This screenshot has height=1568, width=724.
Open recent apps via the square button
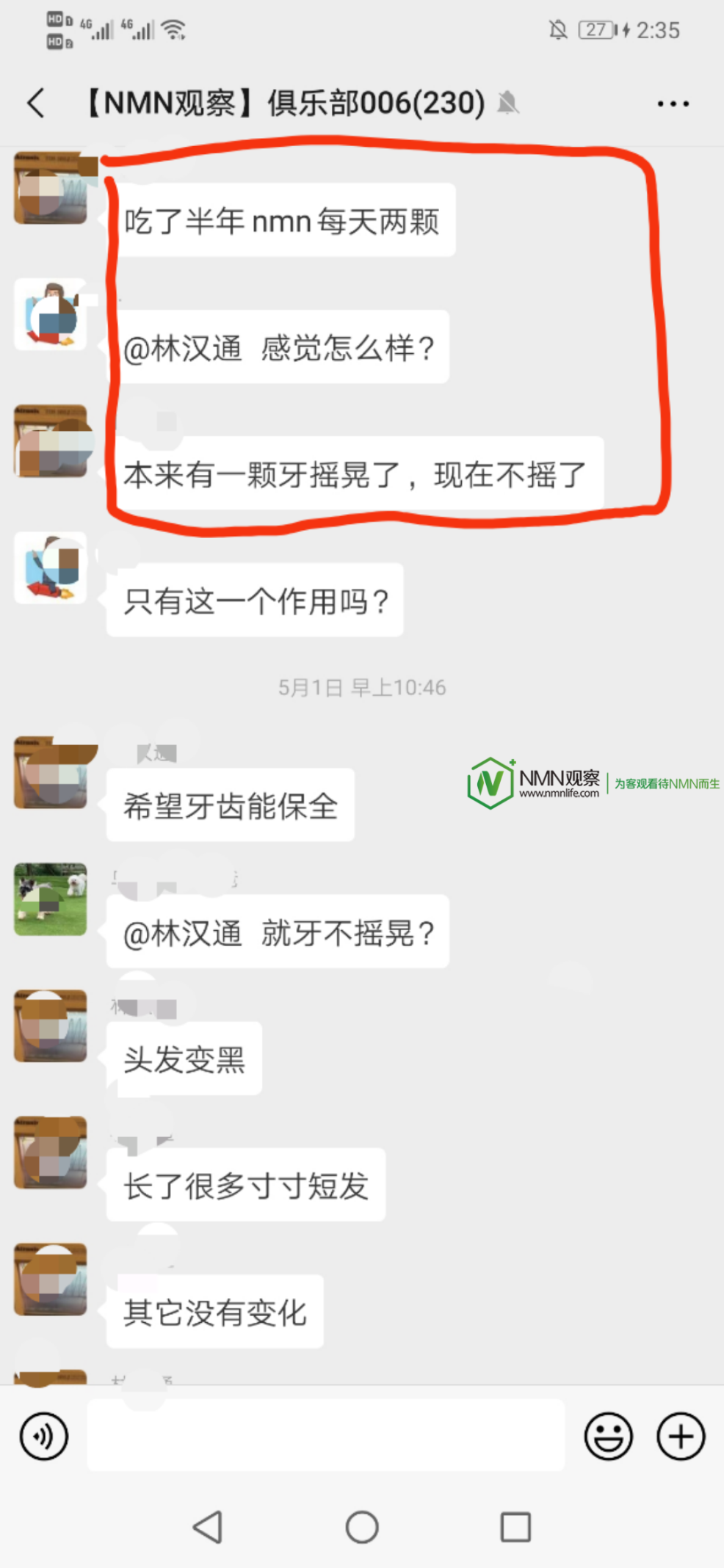point(515,1528)
